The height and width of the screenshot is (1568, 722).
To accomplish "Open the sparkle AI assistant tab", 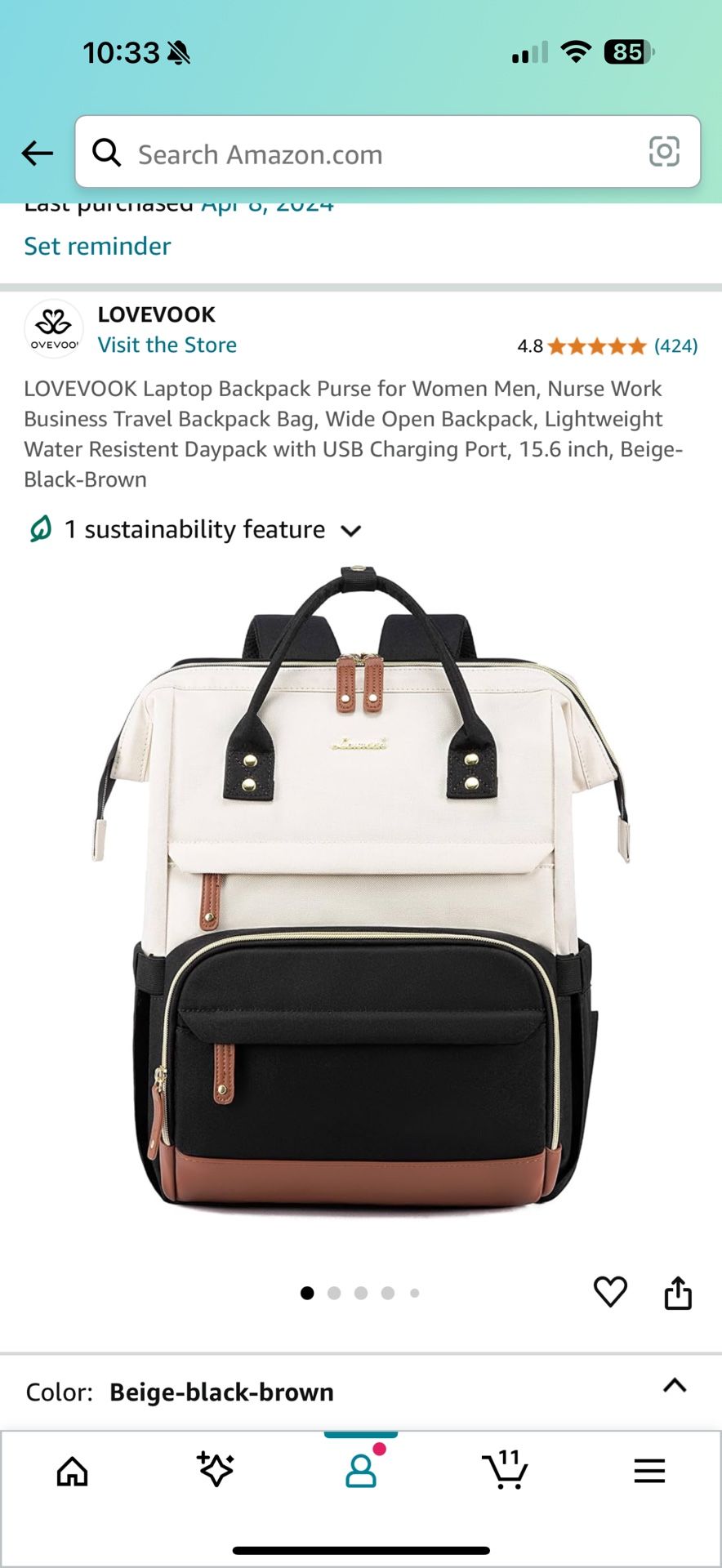I will (x=216, y=1469).
